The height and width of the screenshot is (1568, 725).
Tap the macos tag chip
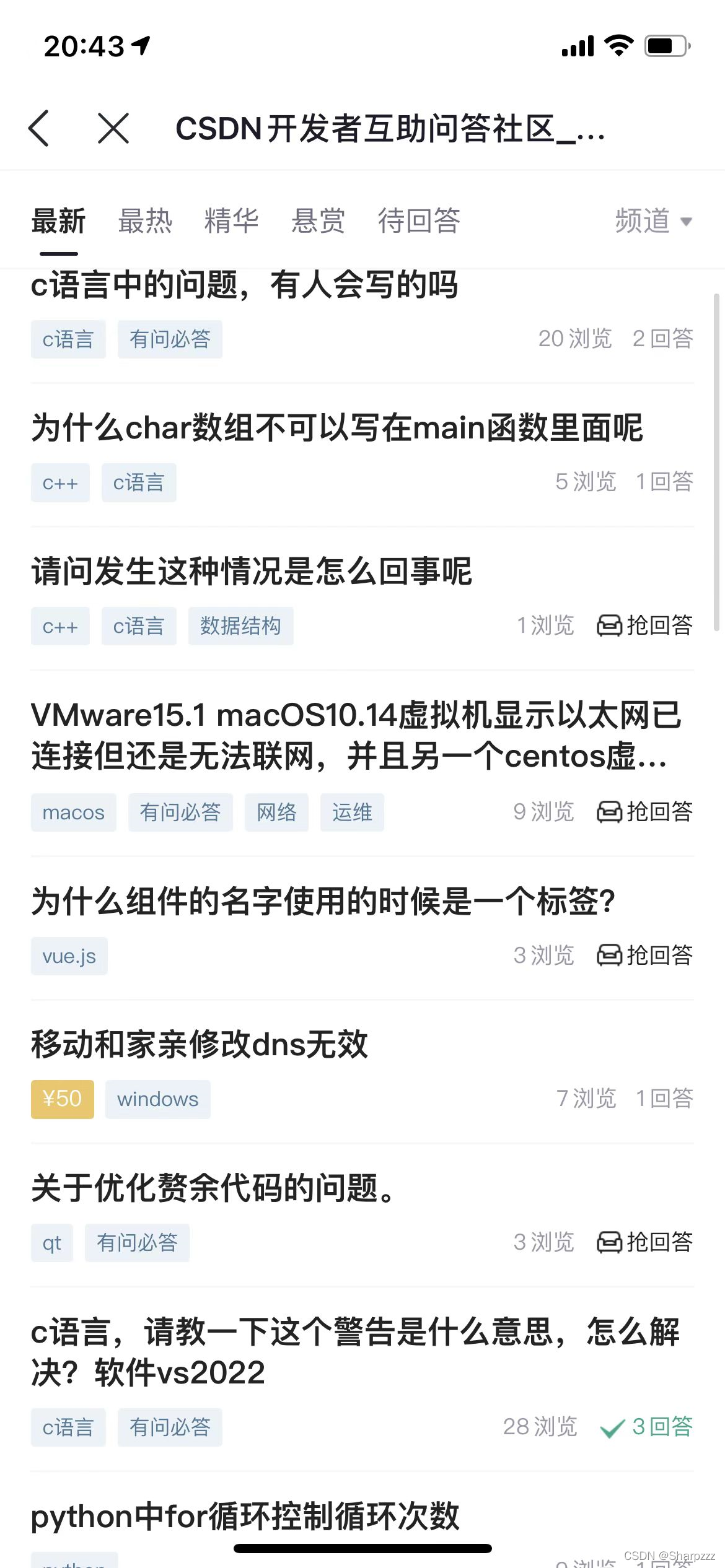[x=74, y=812]
